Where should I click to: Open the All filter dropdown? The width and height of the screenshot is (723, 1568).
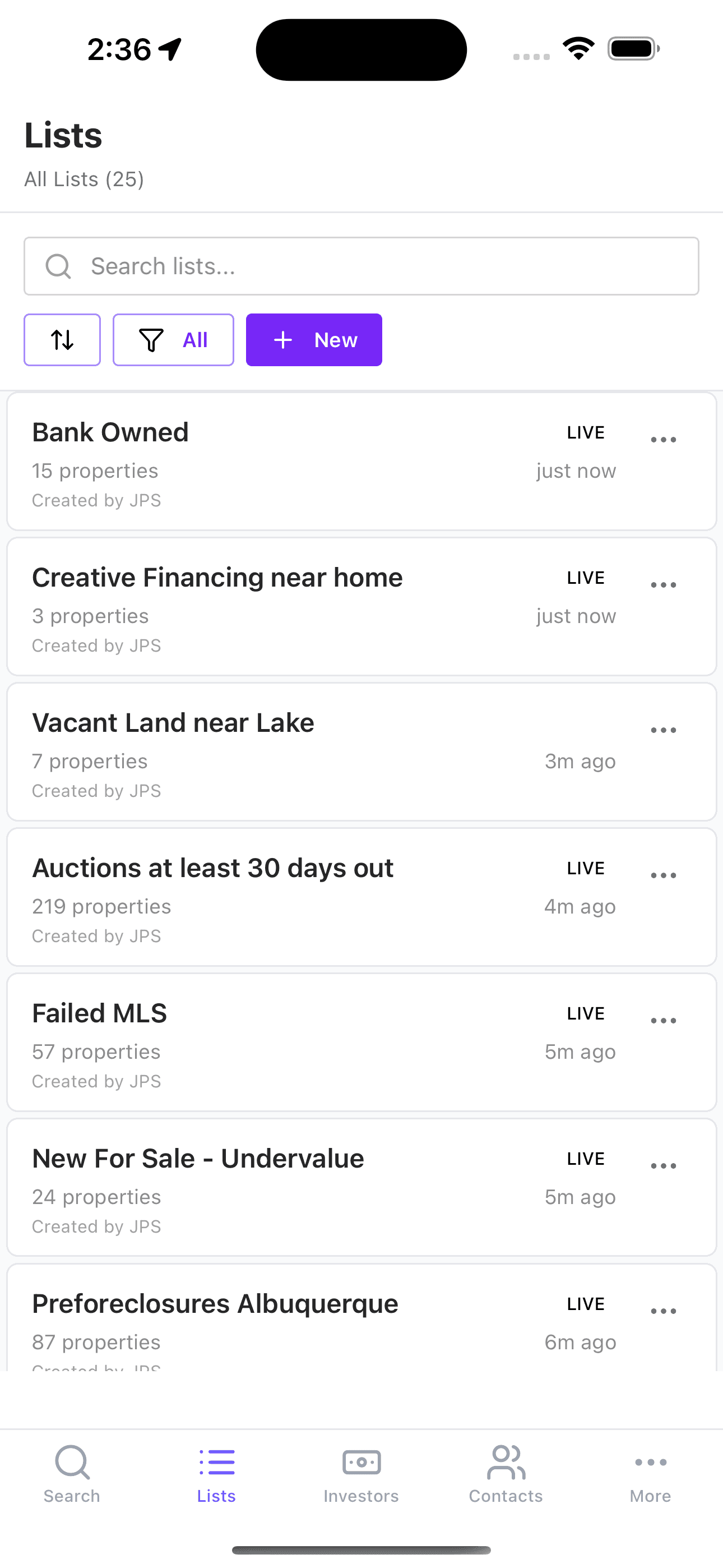pyautogui.click(x=173, y=340)
